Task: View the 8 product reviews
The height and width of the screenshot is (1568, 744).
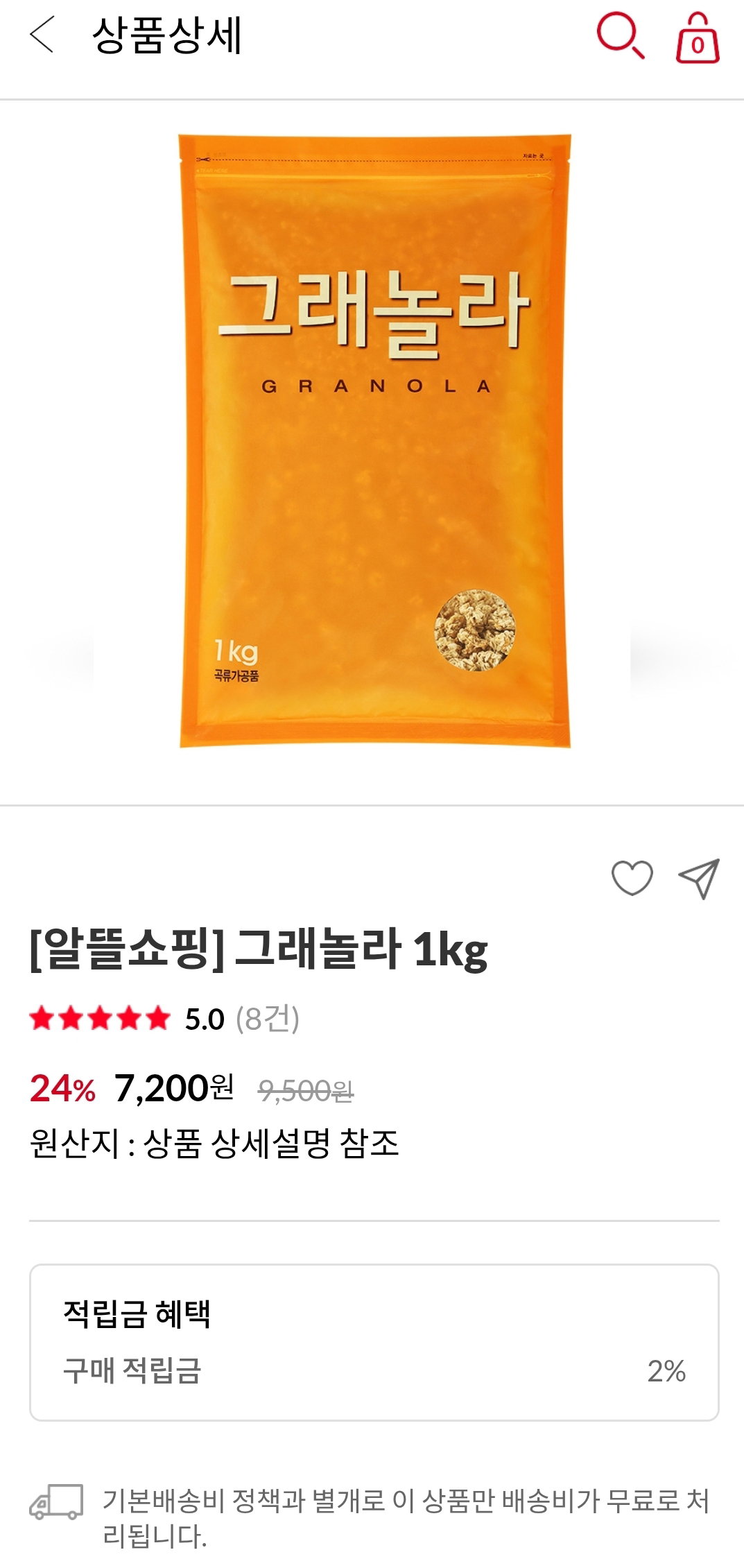Action: click(267, 1019)
